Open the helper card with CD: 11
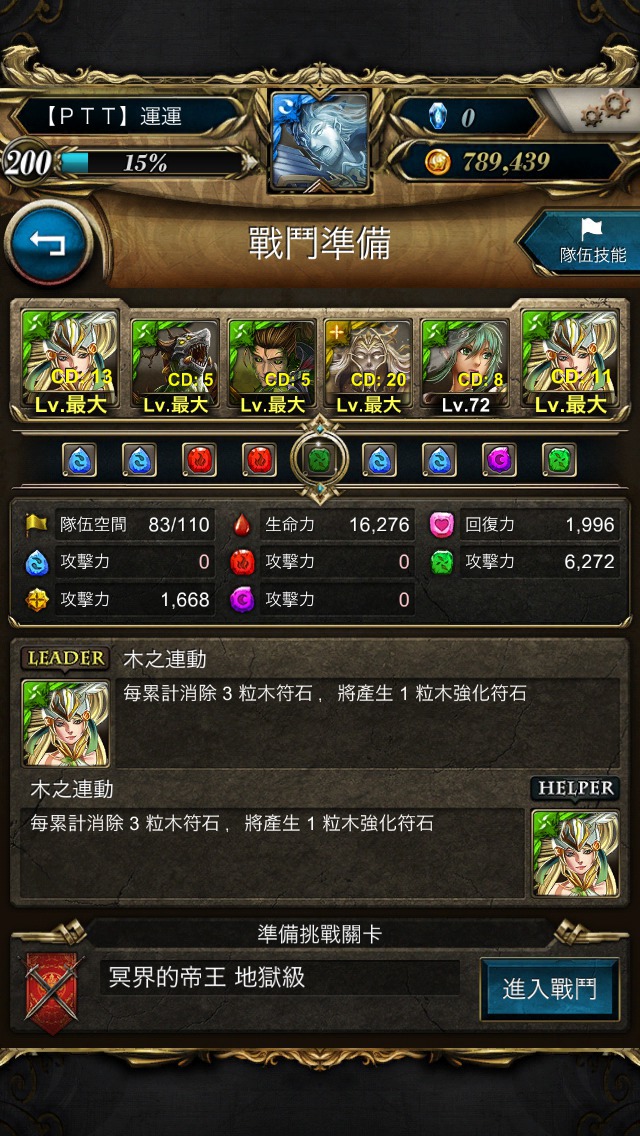 point(570,361)
